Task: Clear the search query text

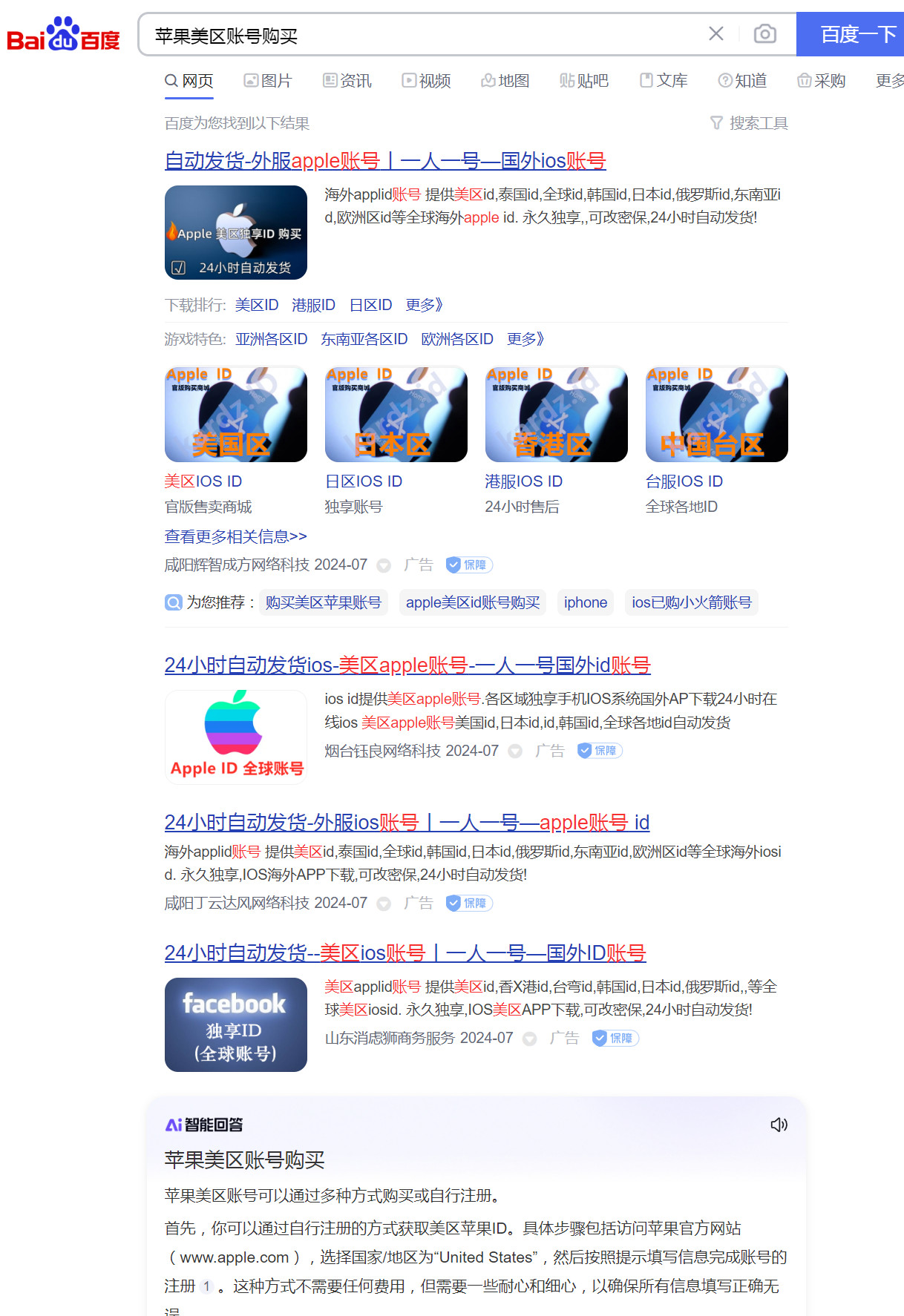Action: tap(715, 34)
